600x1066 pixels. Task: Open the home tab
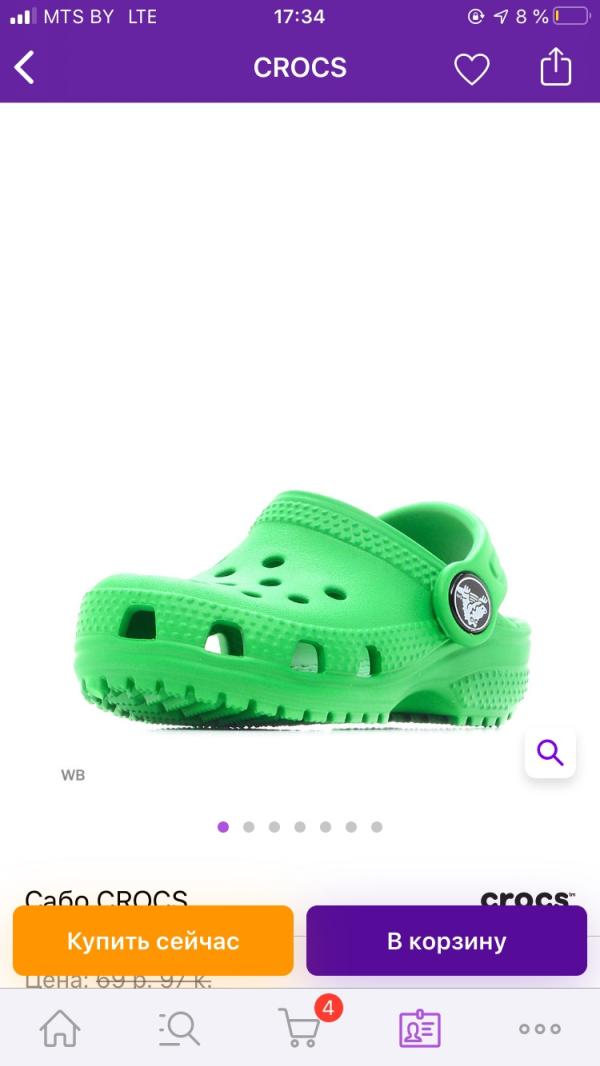[60, 1028]
